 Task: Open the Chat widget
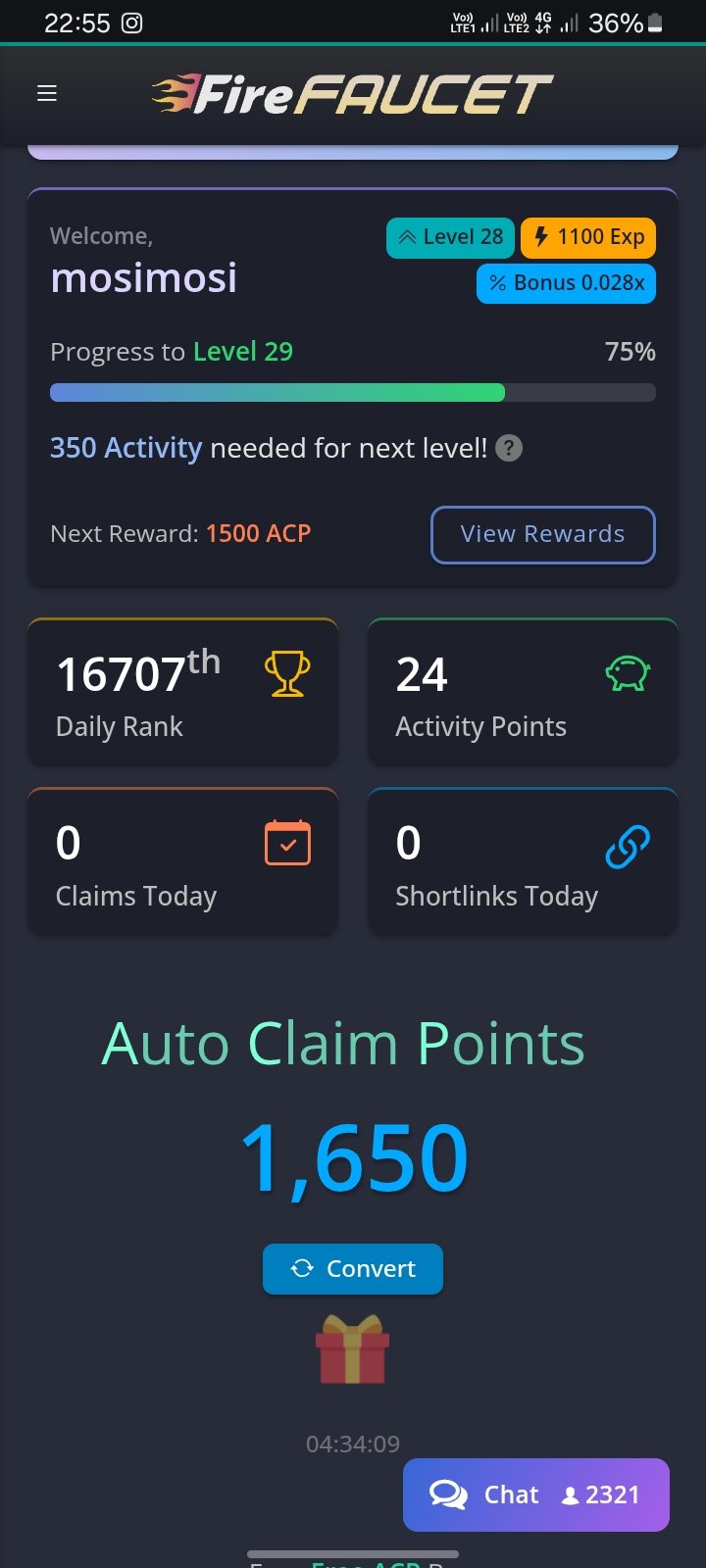(535, 1494)
